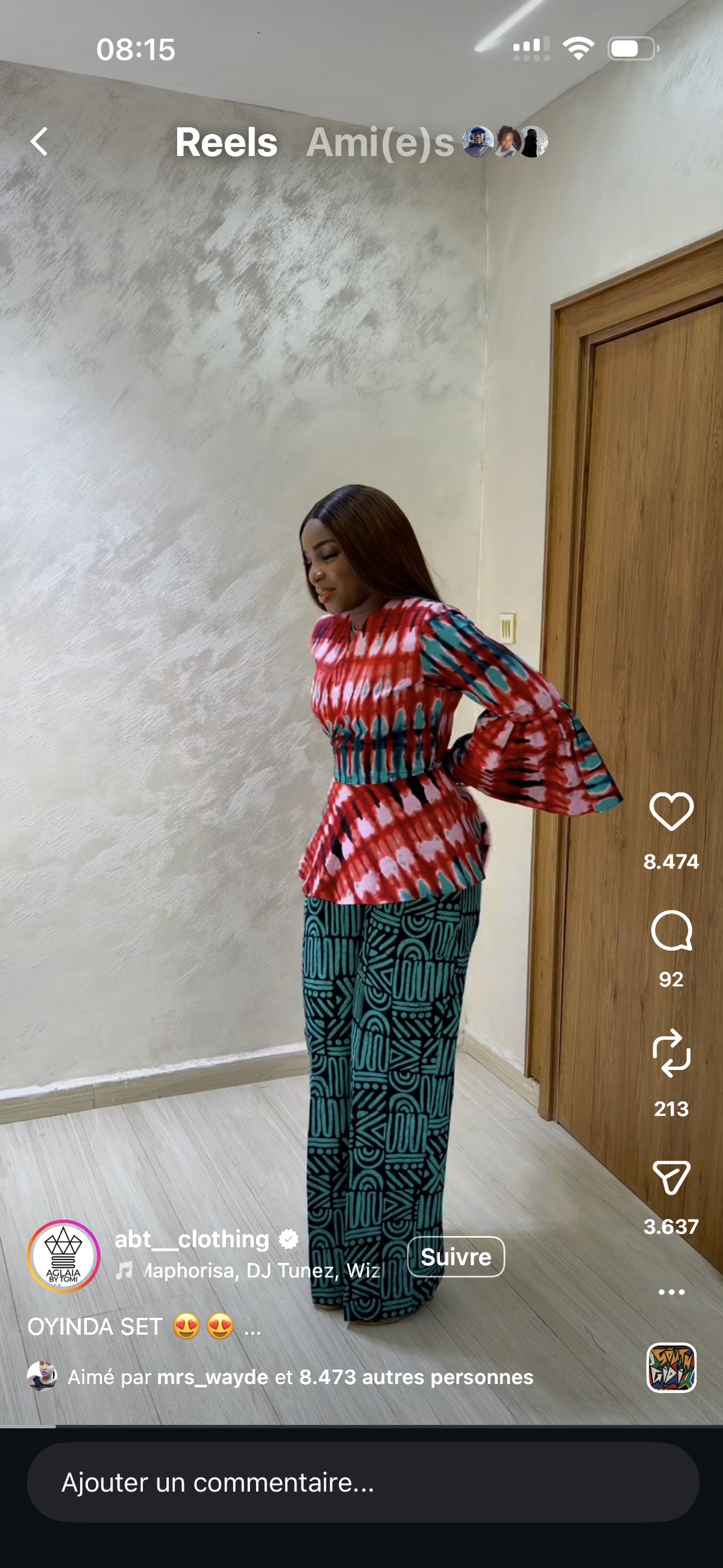Viewport: 723px width, 1568px height.
Task: Open abt__clothing profile picture
Action: pyautogui.click(x=63, y=1256)
